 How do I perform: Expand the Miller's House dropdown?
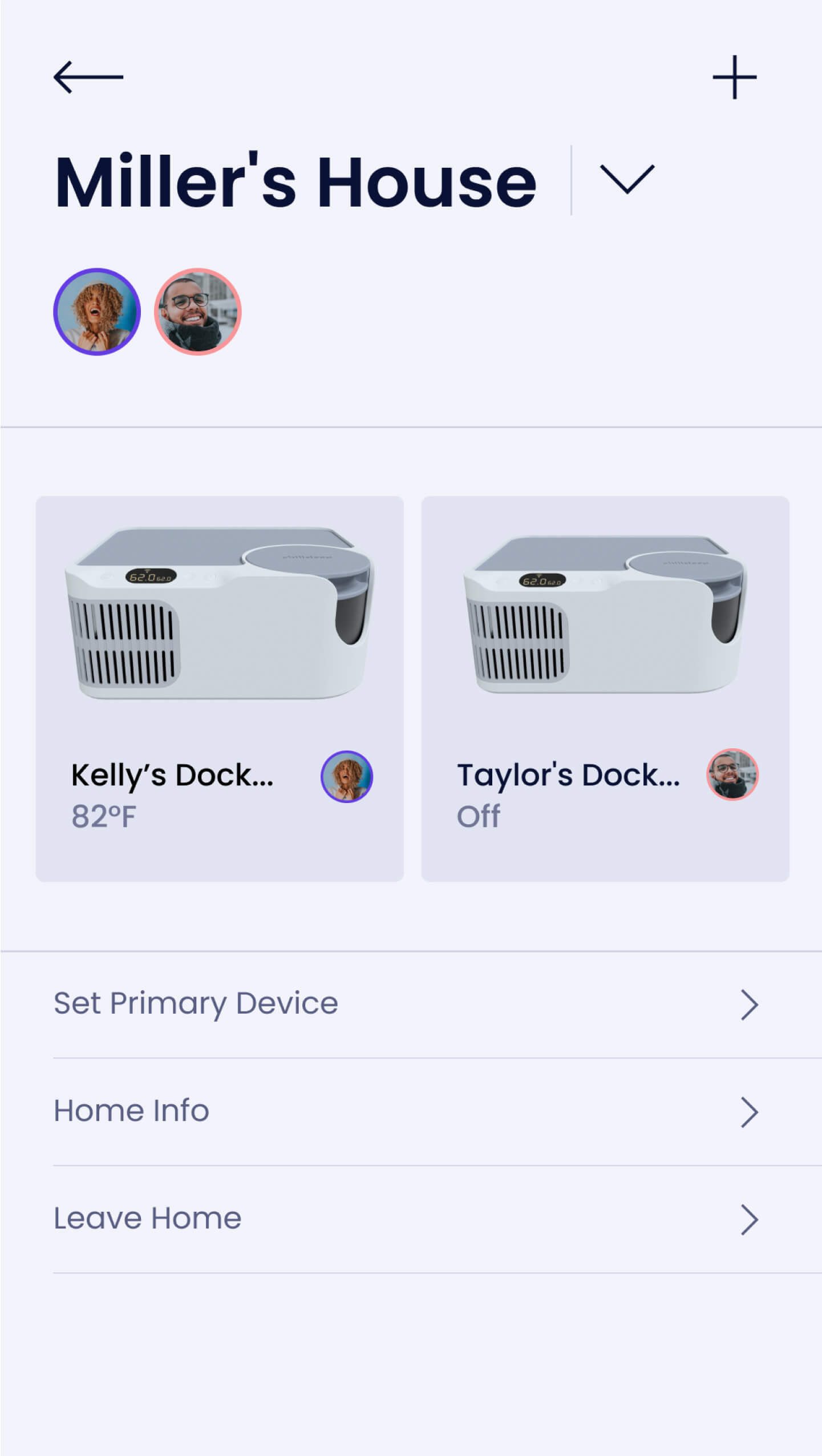pos(626,180)
